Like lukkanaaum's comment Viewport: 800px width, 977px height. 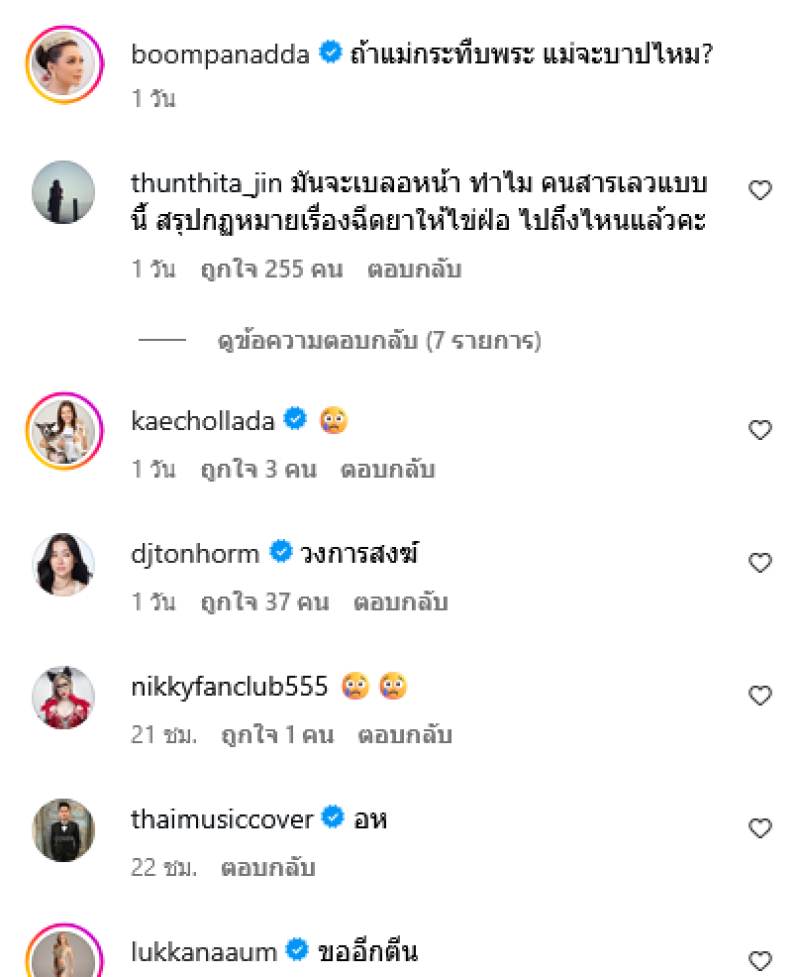(x=760, y=960)
